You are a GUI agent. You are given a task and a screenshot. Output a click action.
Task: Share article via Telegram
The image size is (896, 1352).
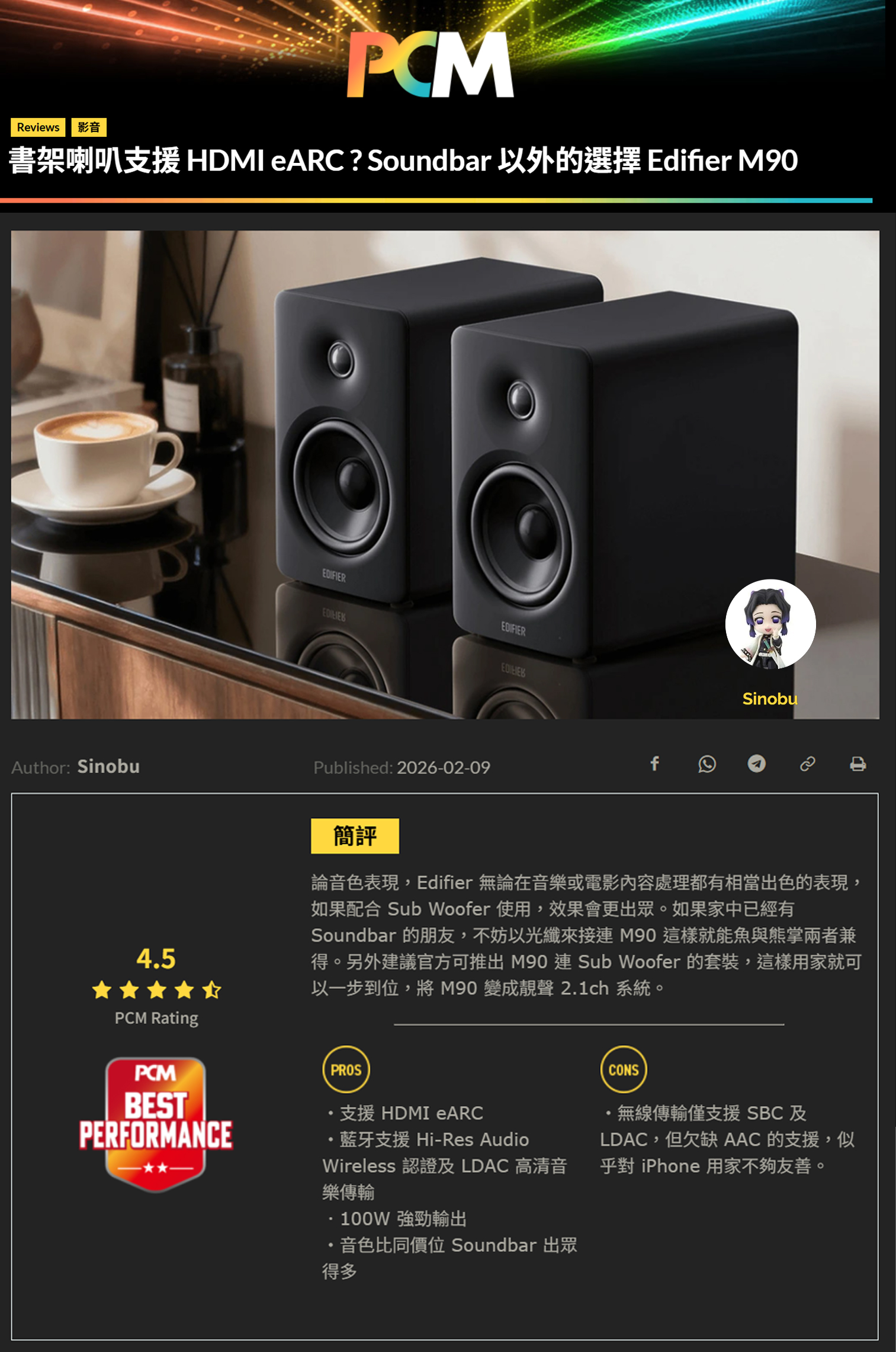[756, 764]
